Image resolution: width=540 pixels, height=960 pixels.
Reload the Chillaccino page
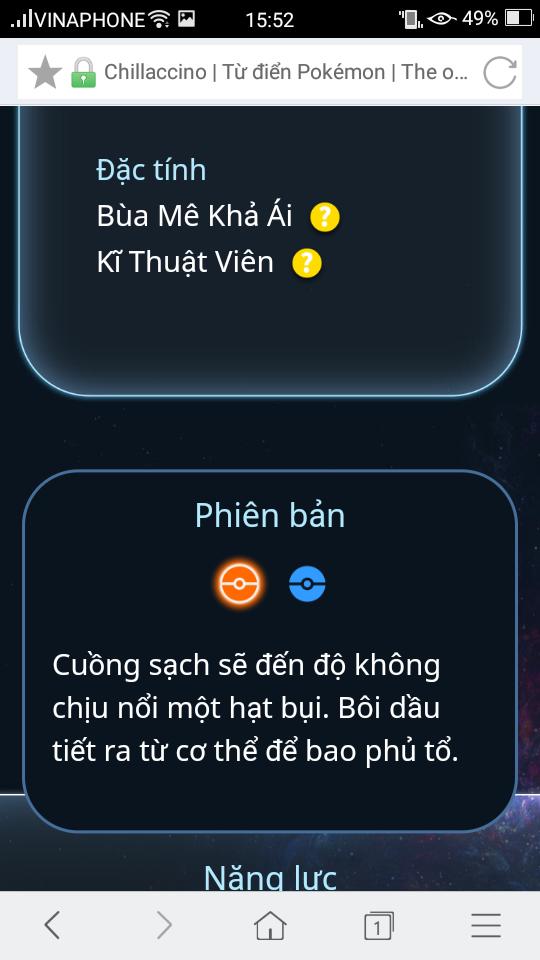point(500,72)
